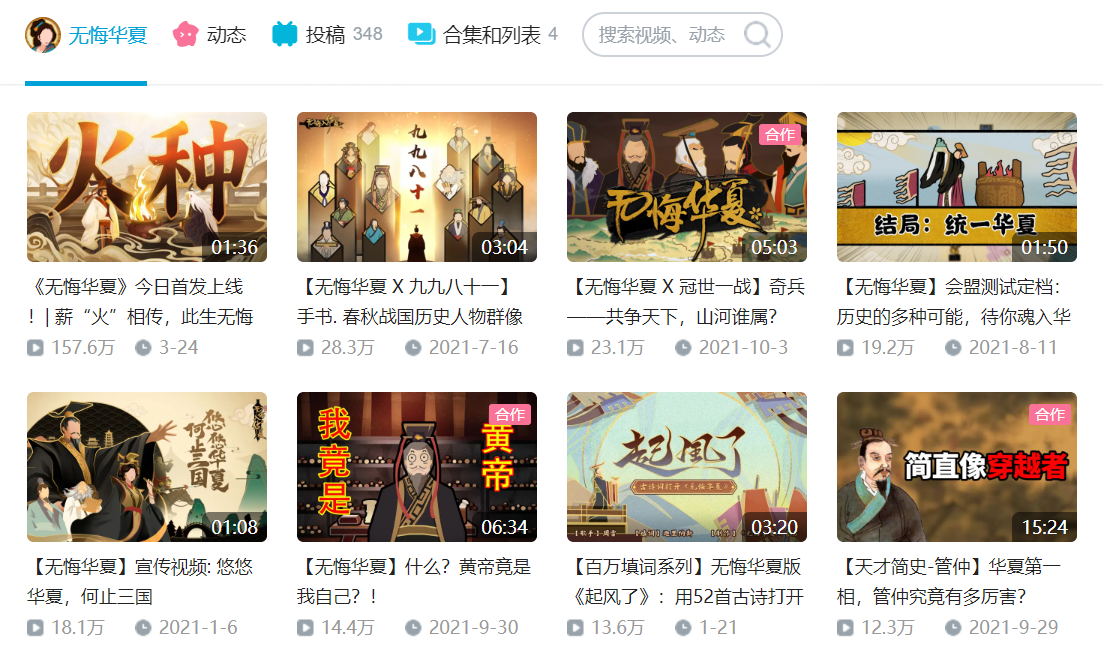Play the 九九八十一 手书 video
1103x663 pixels.
pos(417,187)
